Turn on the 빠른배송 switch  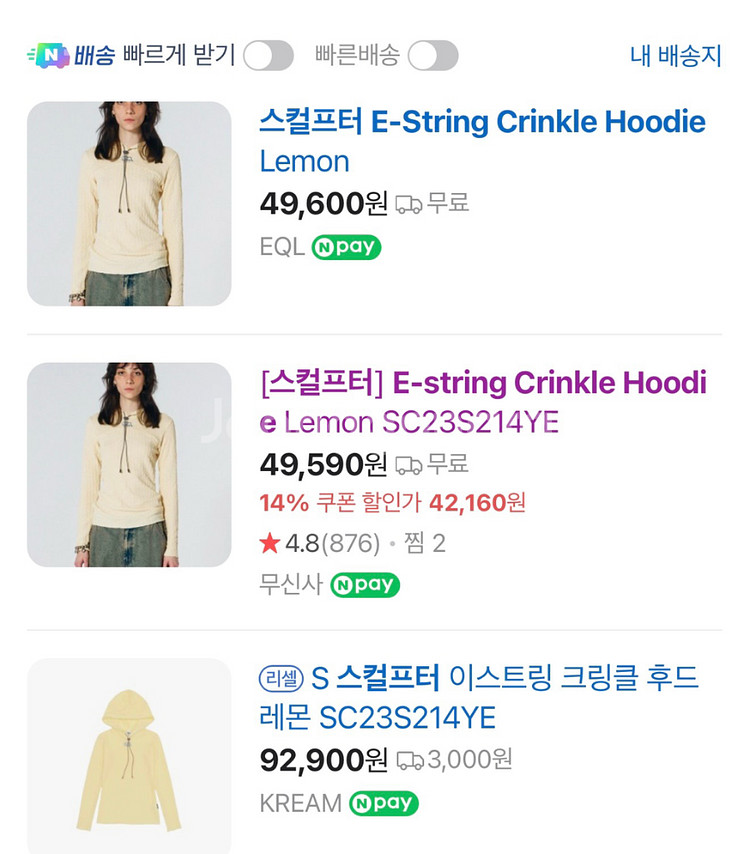coord(433,56)
